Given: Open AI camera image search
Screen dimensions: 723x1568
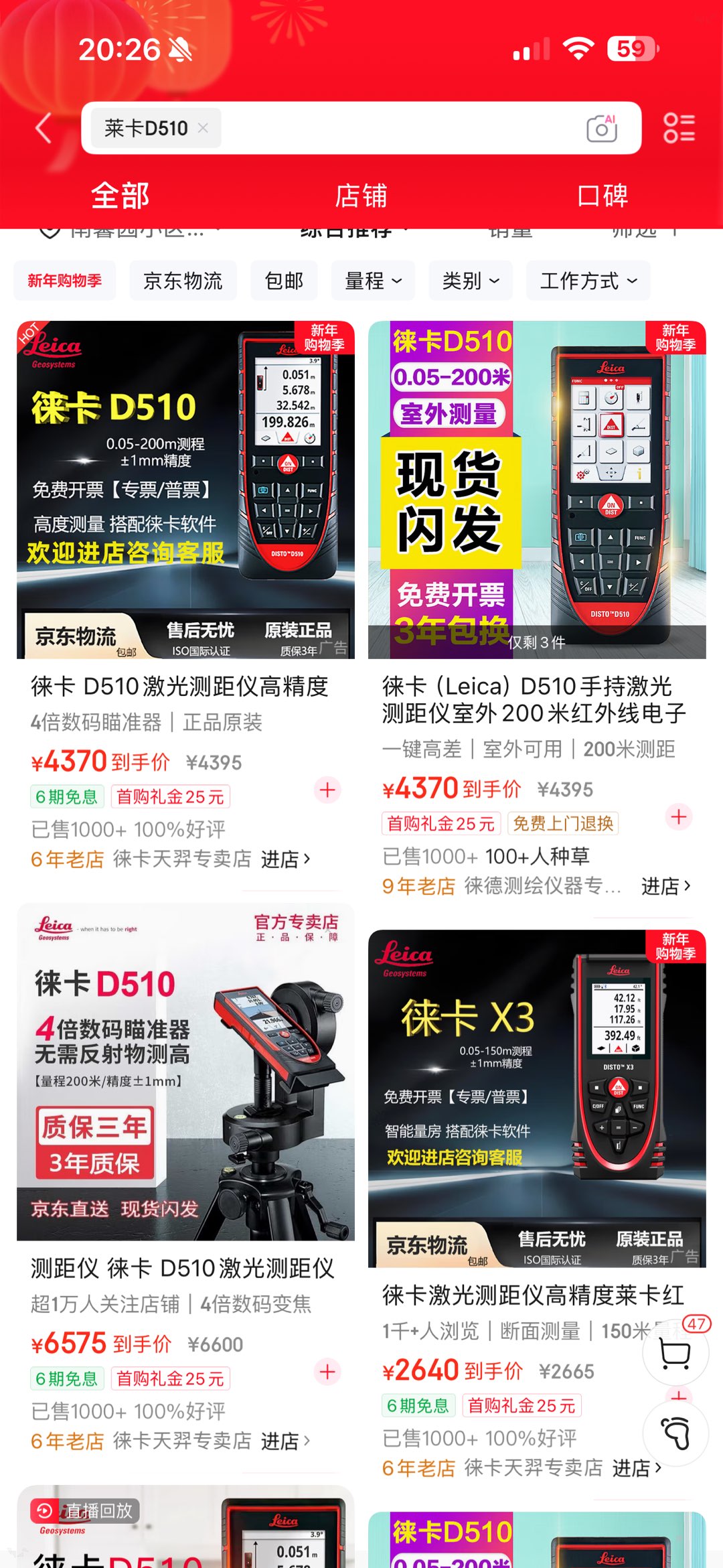Looking at the screenshot, I should (x=600, y=128).
